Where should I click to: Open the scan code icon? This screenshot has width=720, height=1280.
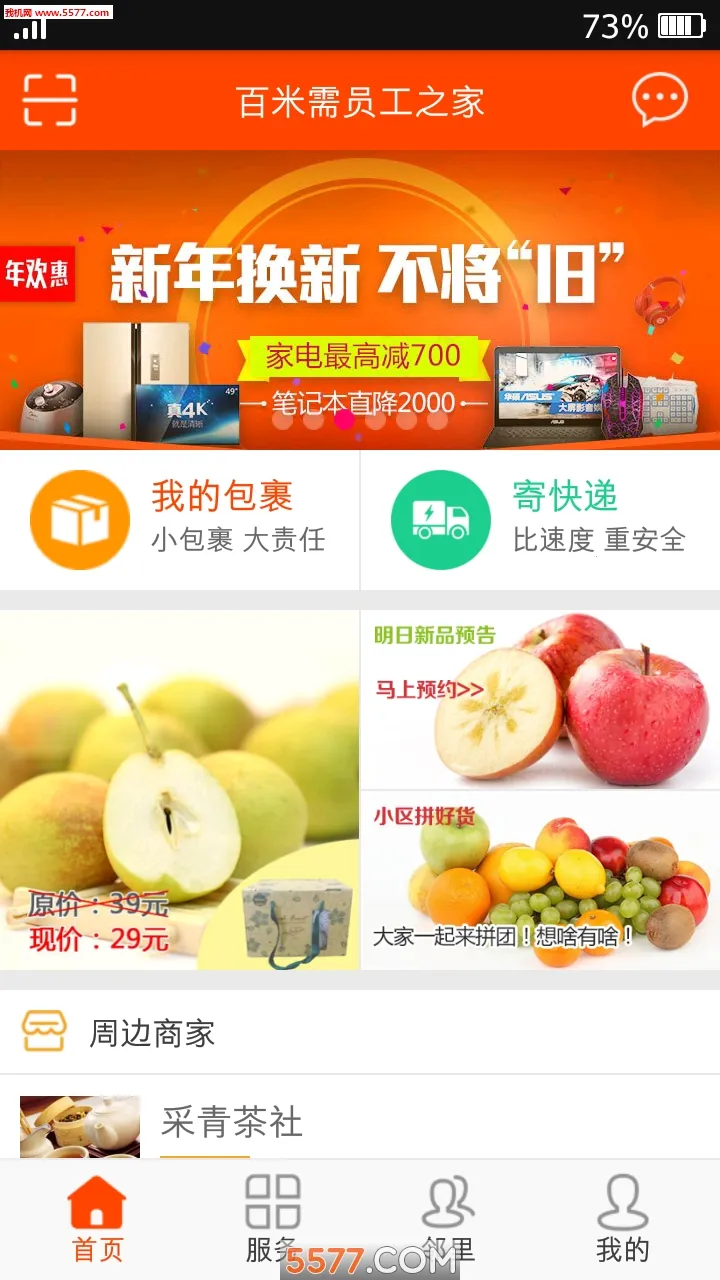(50, 100)
